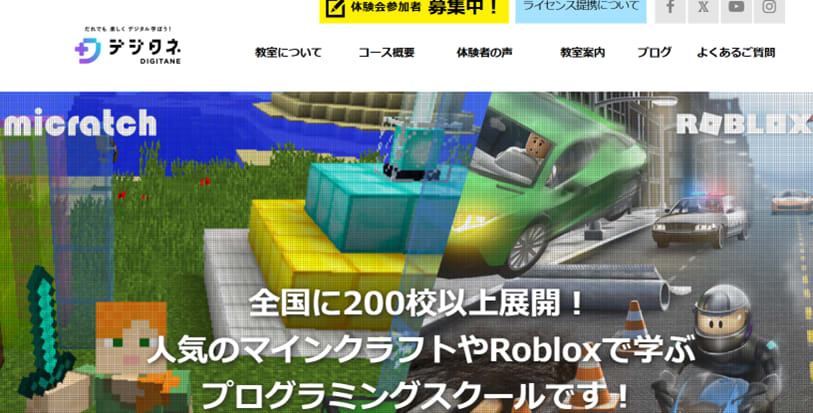The width and height of the screenshot is (813, 413).
Task: Open the X social icon
Action: pyautogui.click(x=703, y=9)
